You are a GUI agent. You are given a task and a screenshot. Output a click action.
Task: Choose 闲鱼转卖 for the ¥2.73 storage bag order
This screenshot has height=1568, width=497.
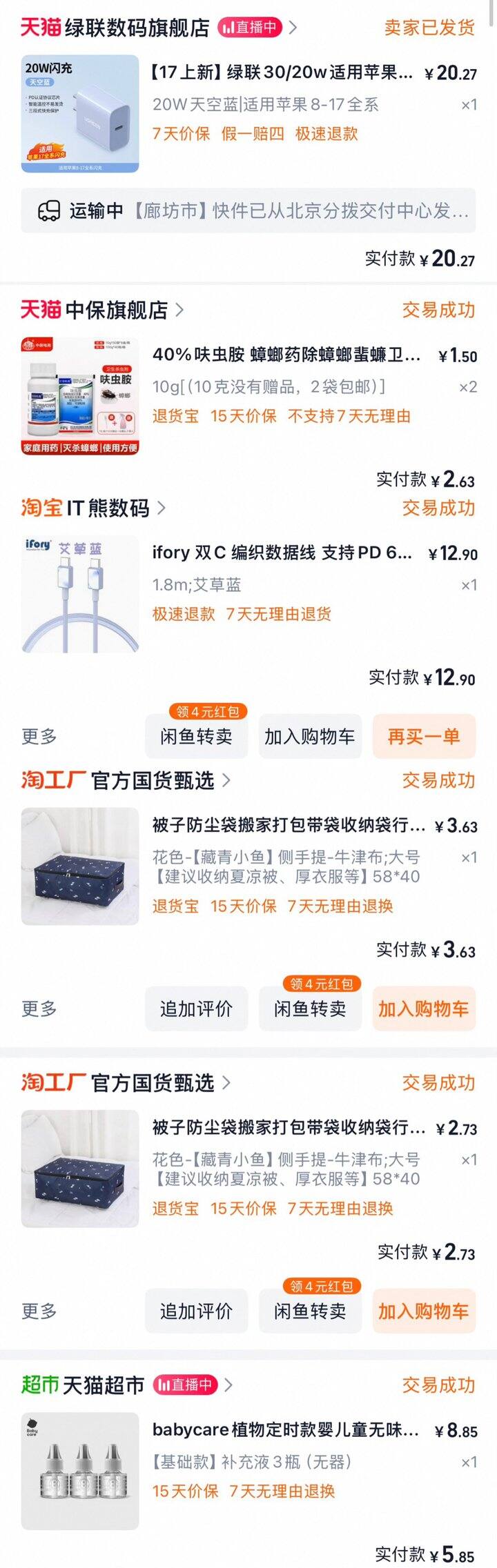310,1311
